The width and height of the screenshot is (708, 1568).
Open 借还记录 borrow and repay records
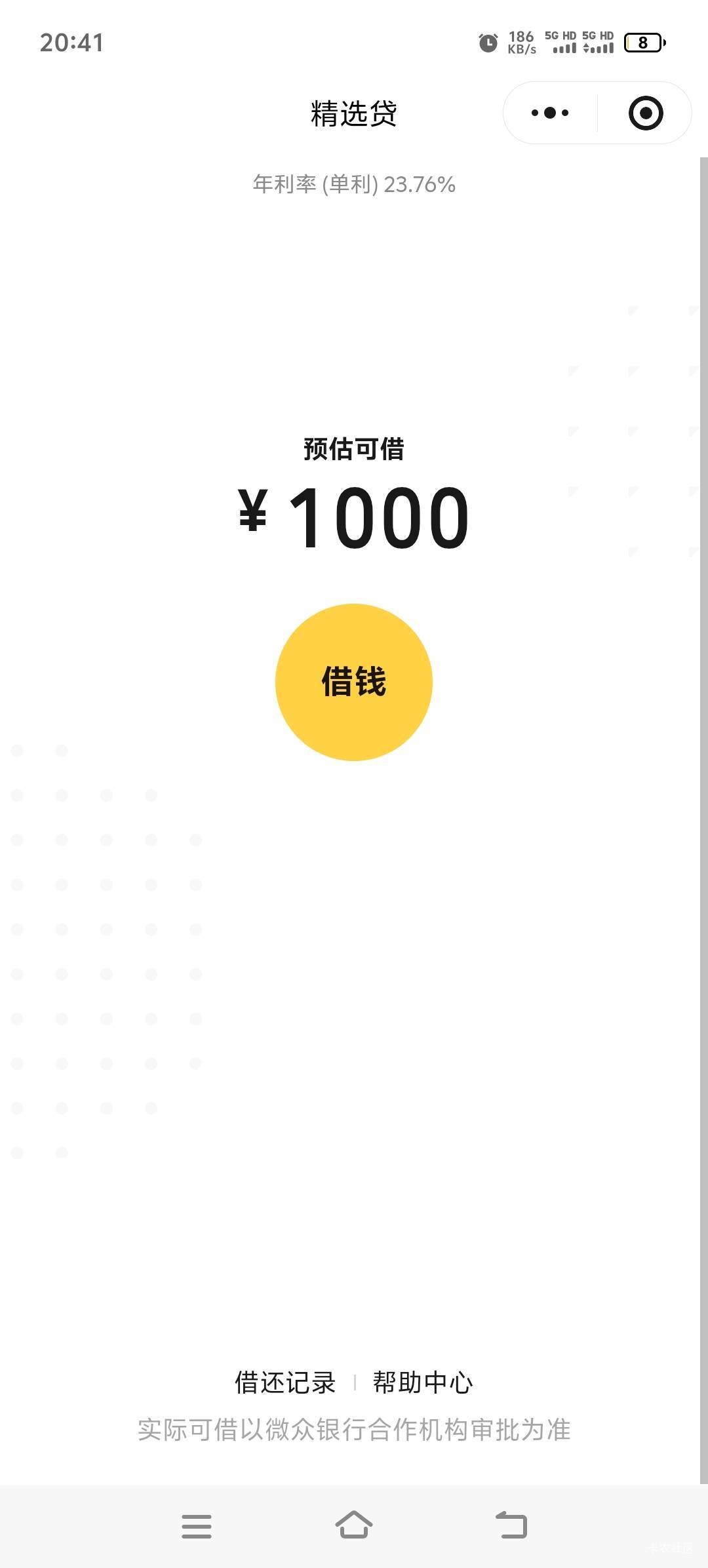(x=285, y=1382)
